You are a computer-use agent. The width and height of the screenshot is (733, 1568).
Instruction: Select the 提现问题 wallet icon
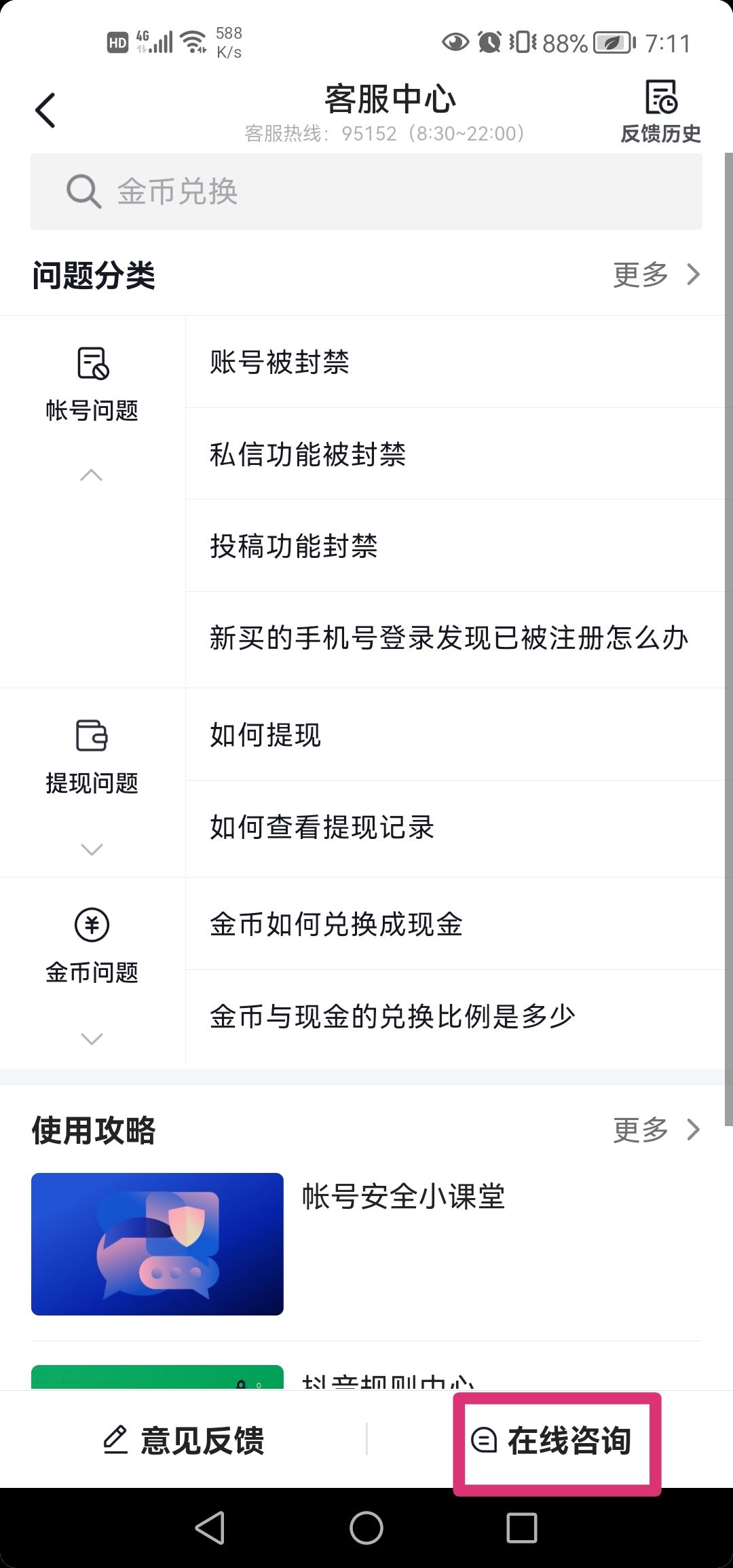click(92, 736)
